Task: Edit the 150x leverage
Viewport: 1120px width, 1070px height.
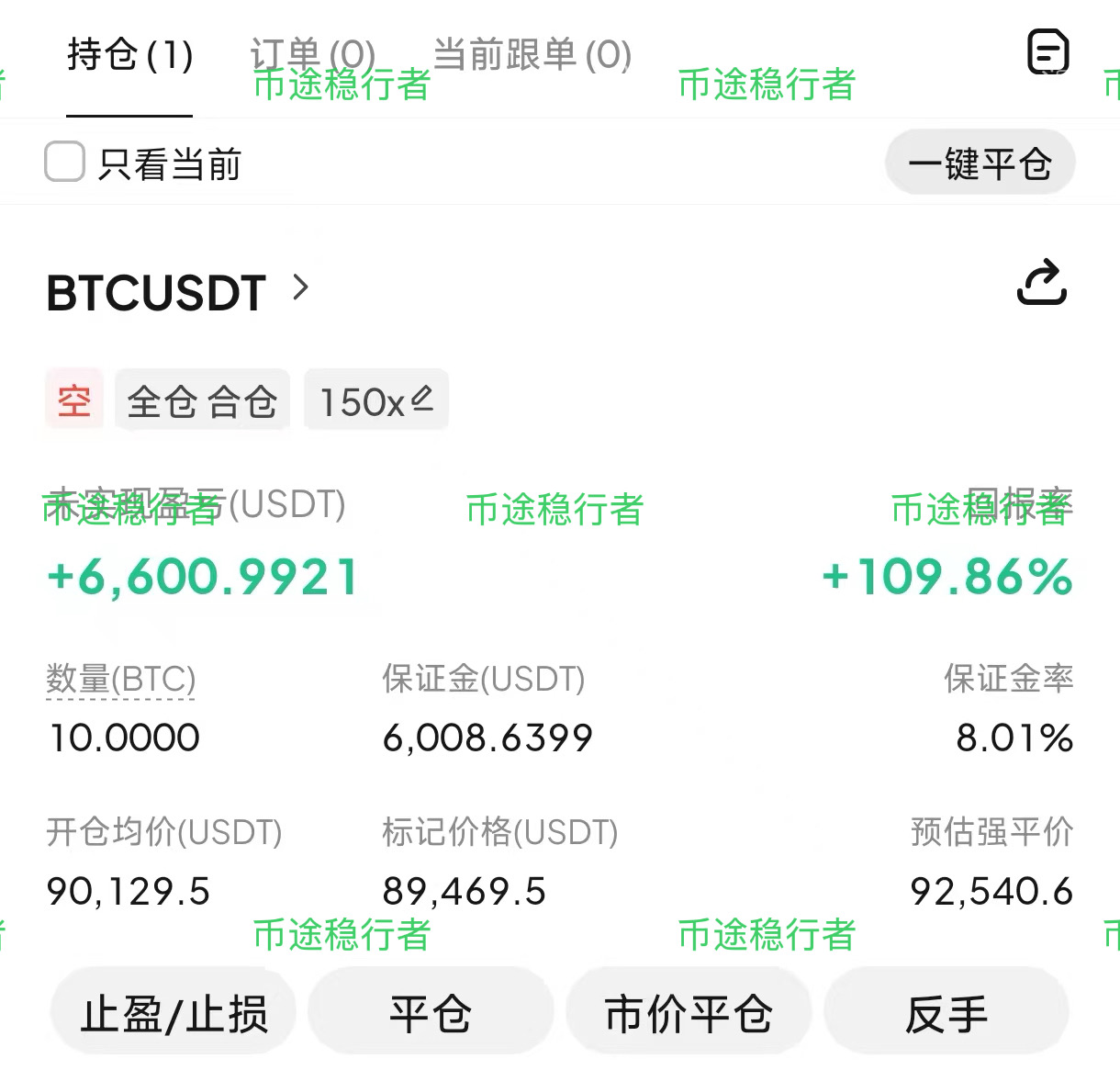Action: (376, 400)
